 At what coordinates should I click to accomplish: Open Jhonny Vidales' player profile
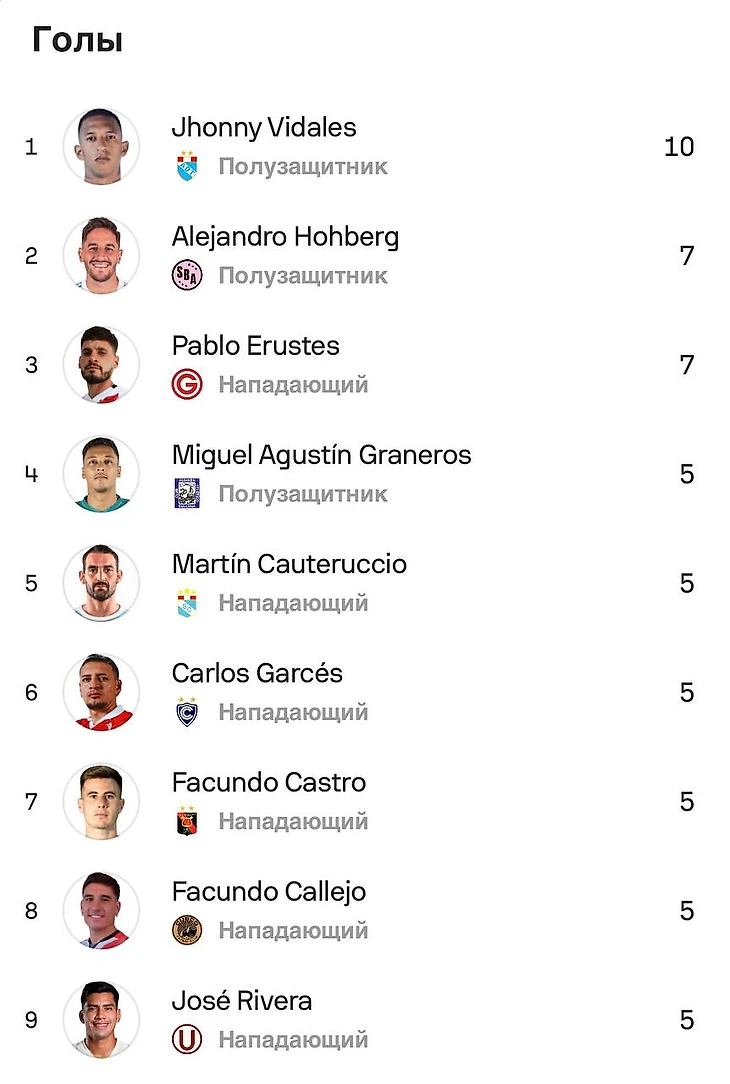pyautogui.click(x=264, y=128)
